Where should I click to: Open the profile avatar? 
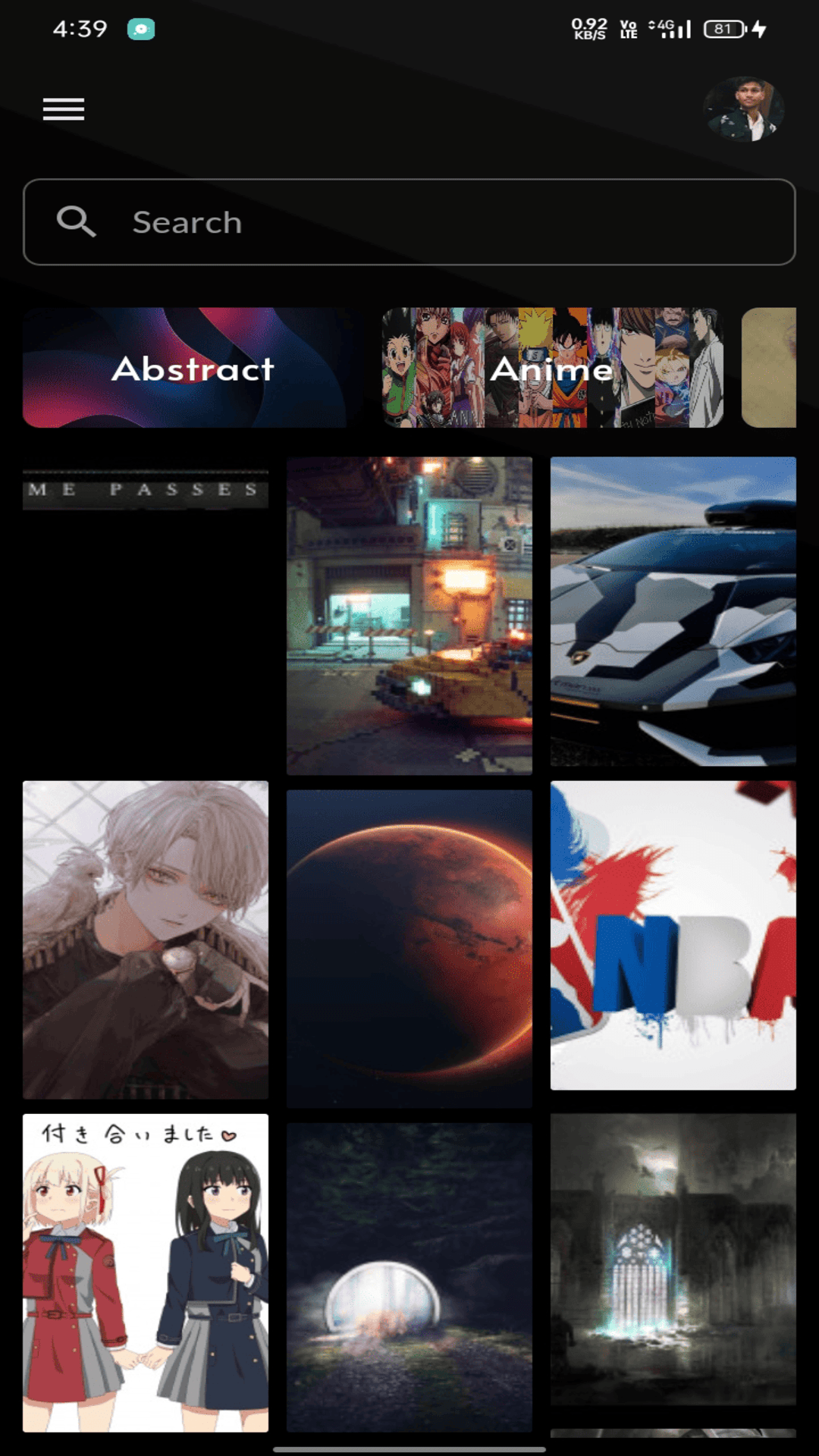pos(744,109)
